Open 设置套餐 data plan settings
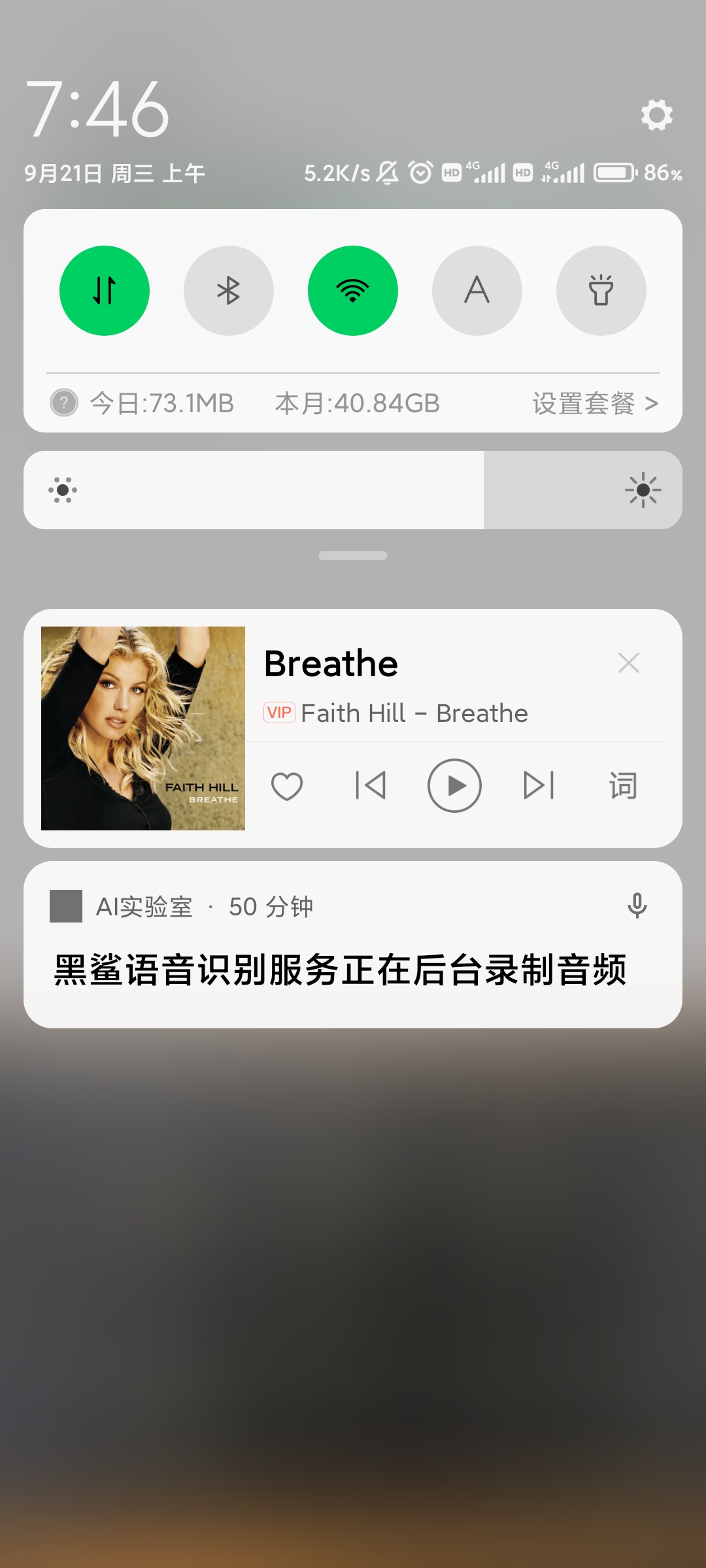The width and height of the screenshot is (706, 1568). coord(595,404)
